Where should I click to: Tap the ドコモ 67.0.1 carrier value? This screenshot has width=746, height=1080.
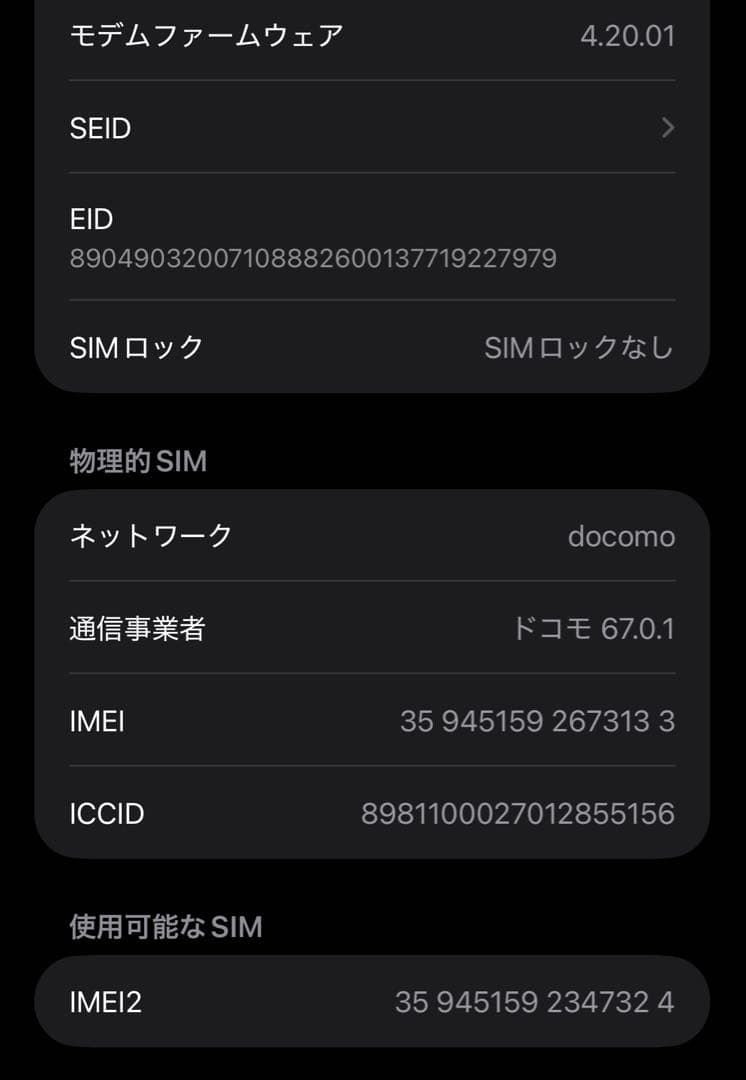[x=594, y=630]
